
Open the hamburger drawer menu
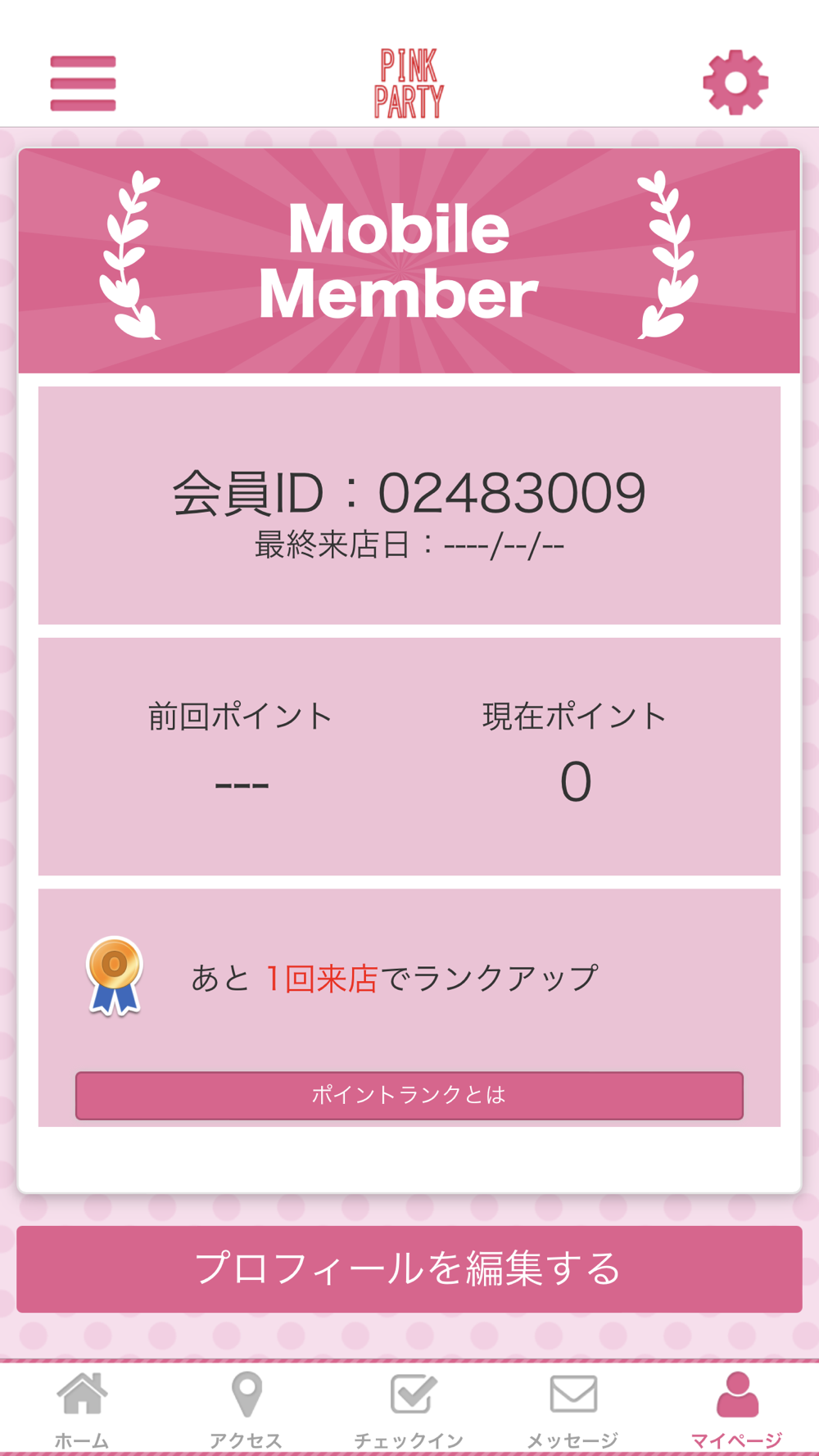click(83, 83)
